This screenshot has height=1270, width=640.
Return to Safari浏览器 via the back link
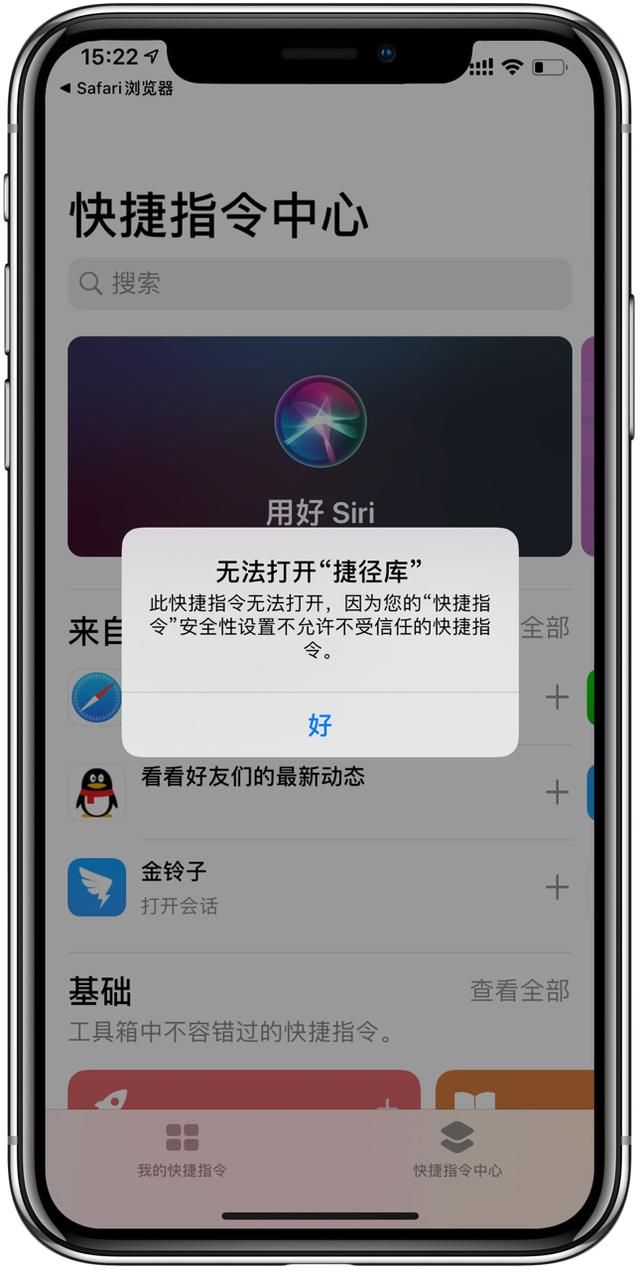click(116, 88)
